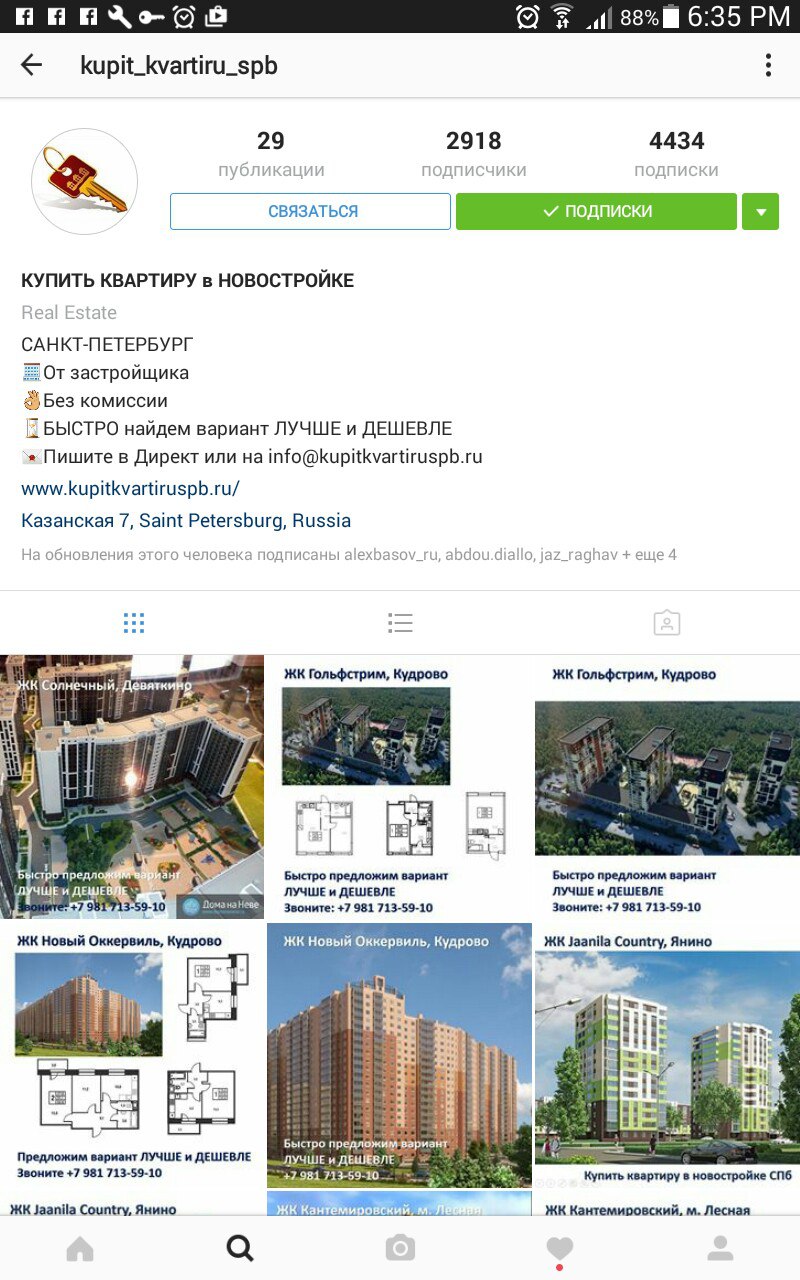Open your profile tab
Image resolution: width=800 pixels, height=1280 pixels.
(720, 1248)
